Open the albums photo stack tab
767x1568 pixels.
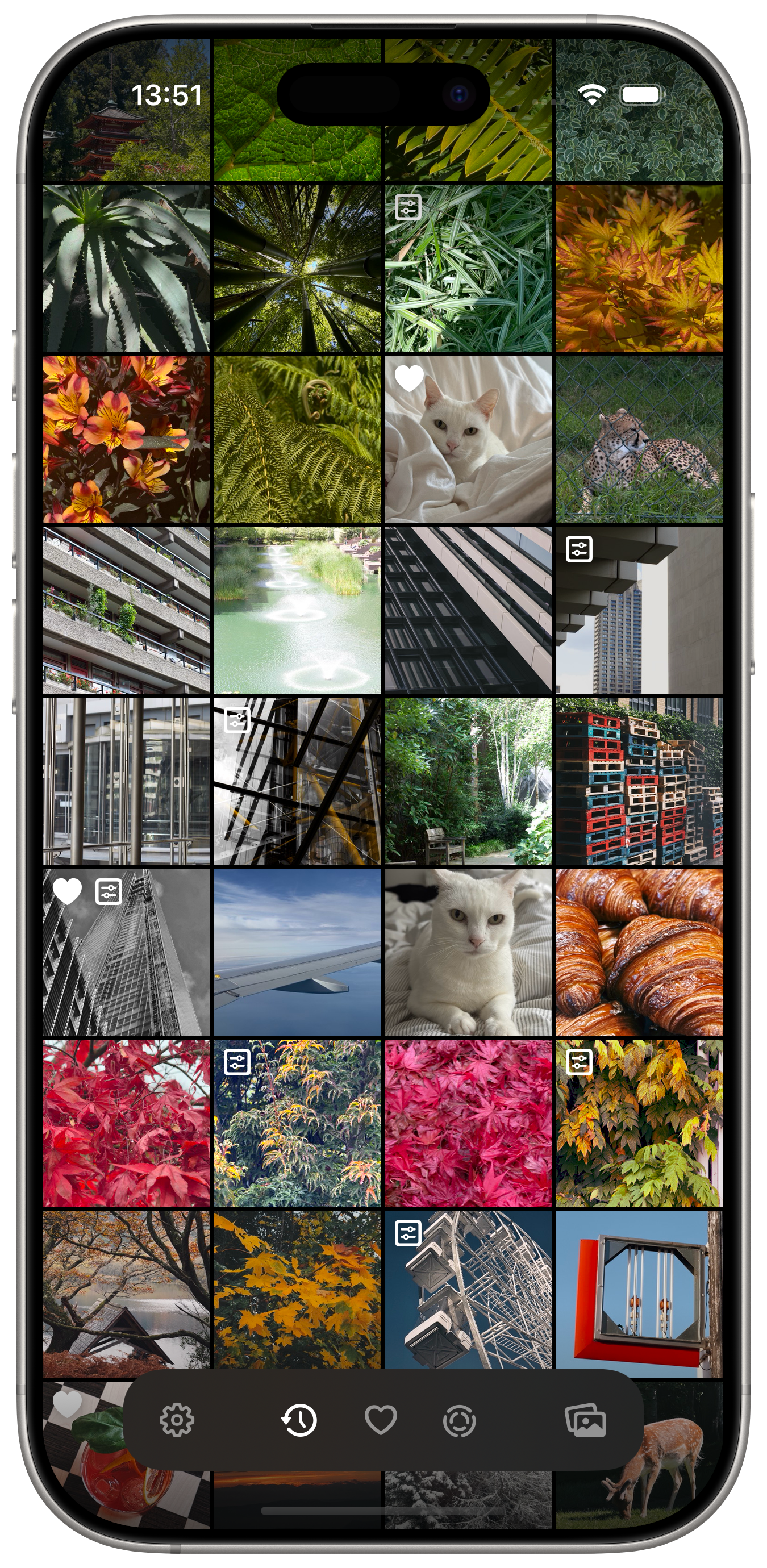[585, 1420]
